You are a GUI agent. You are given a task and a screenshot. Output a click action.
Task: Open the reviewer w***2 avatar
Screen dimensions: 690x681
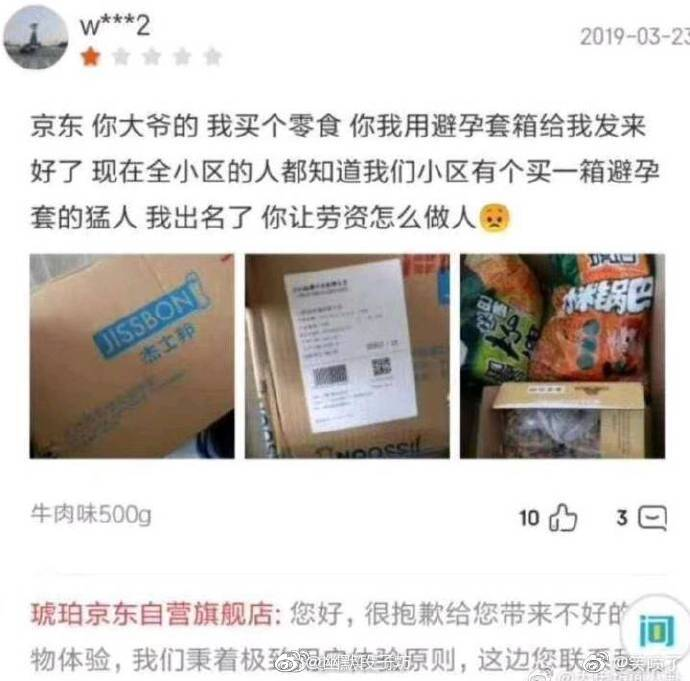click(x=35, y=38)
